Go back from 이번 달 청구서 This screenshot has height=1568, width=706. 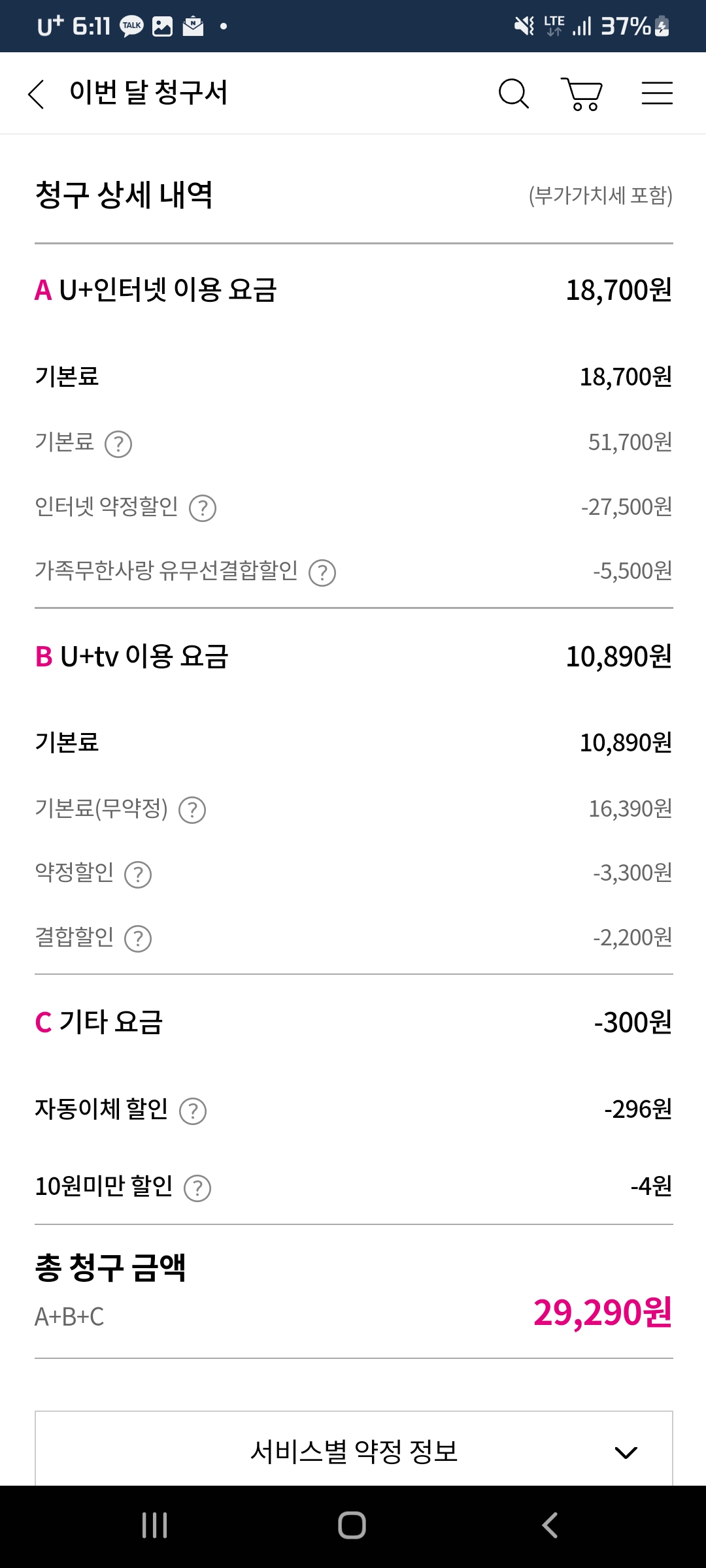point(37,94)
